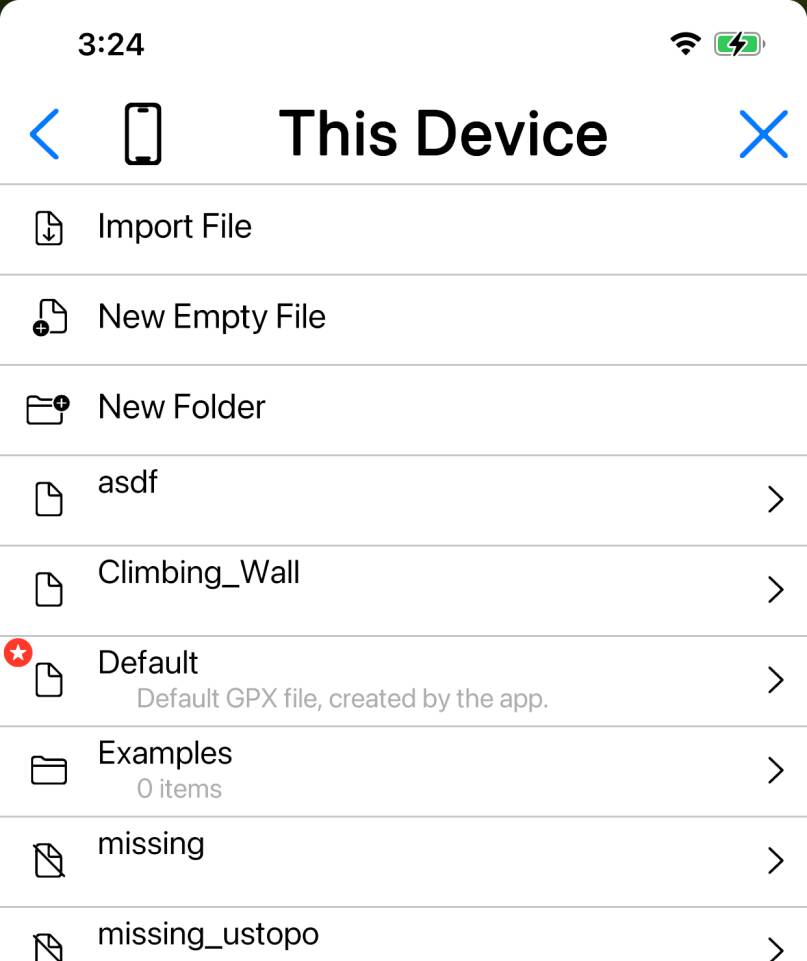
Task: Tap Import File
Action: [175, 228]
